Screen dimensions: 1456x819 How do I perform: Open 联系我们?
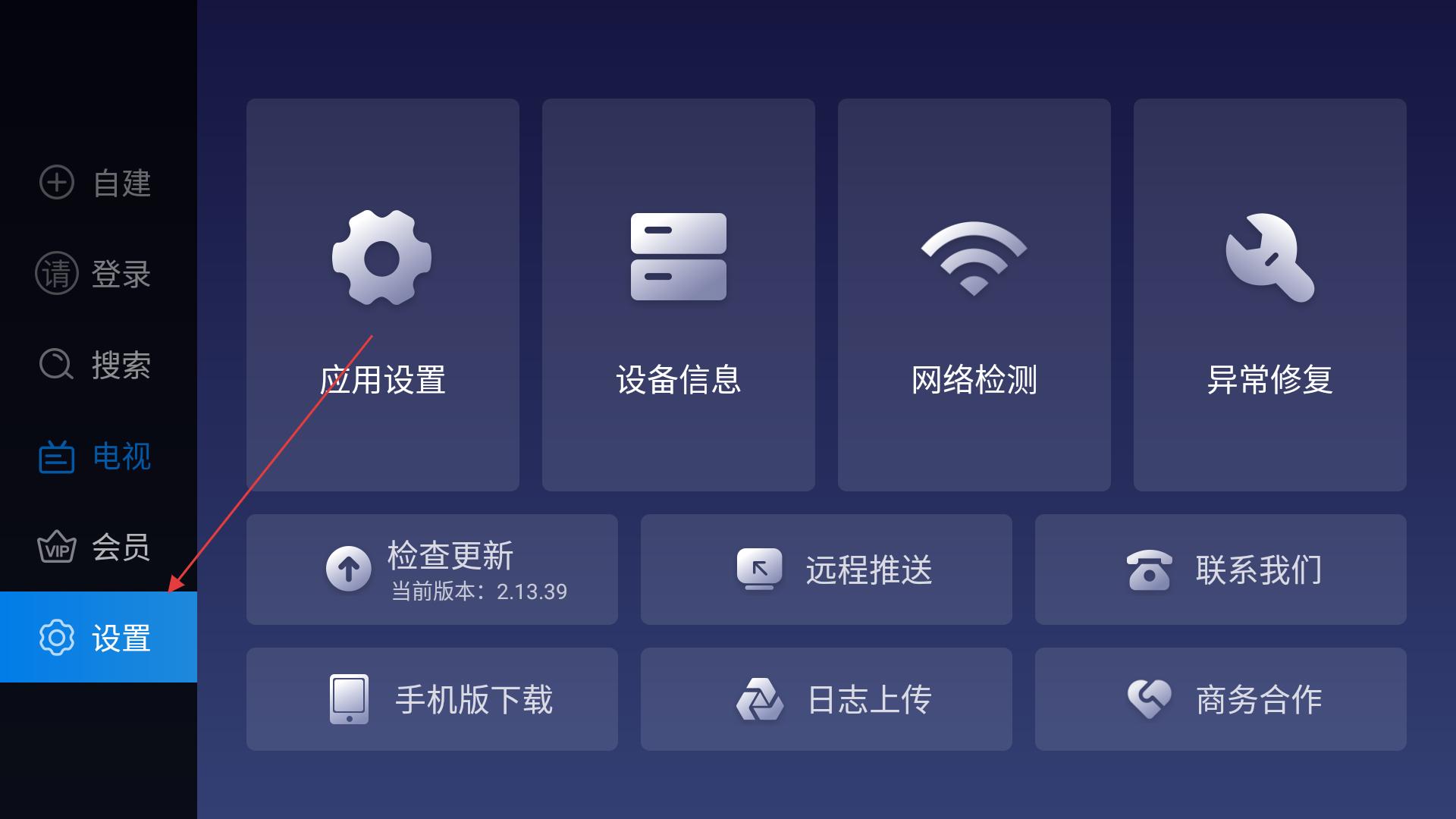coord(1220,570)
